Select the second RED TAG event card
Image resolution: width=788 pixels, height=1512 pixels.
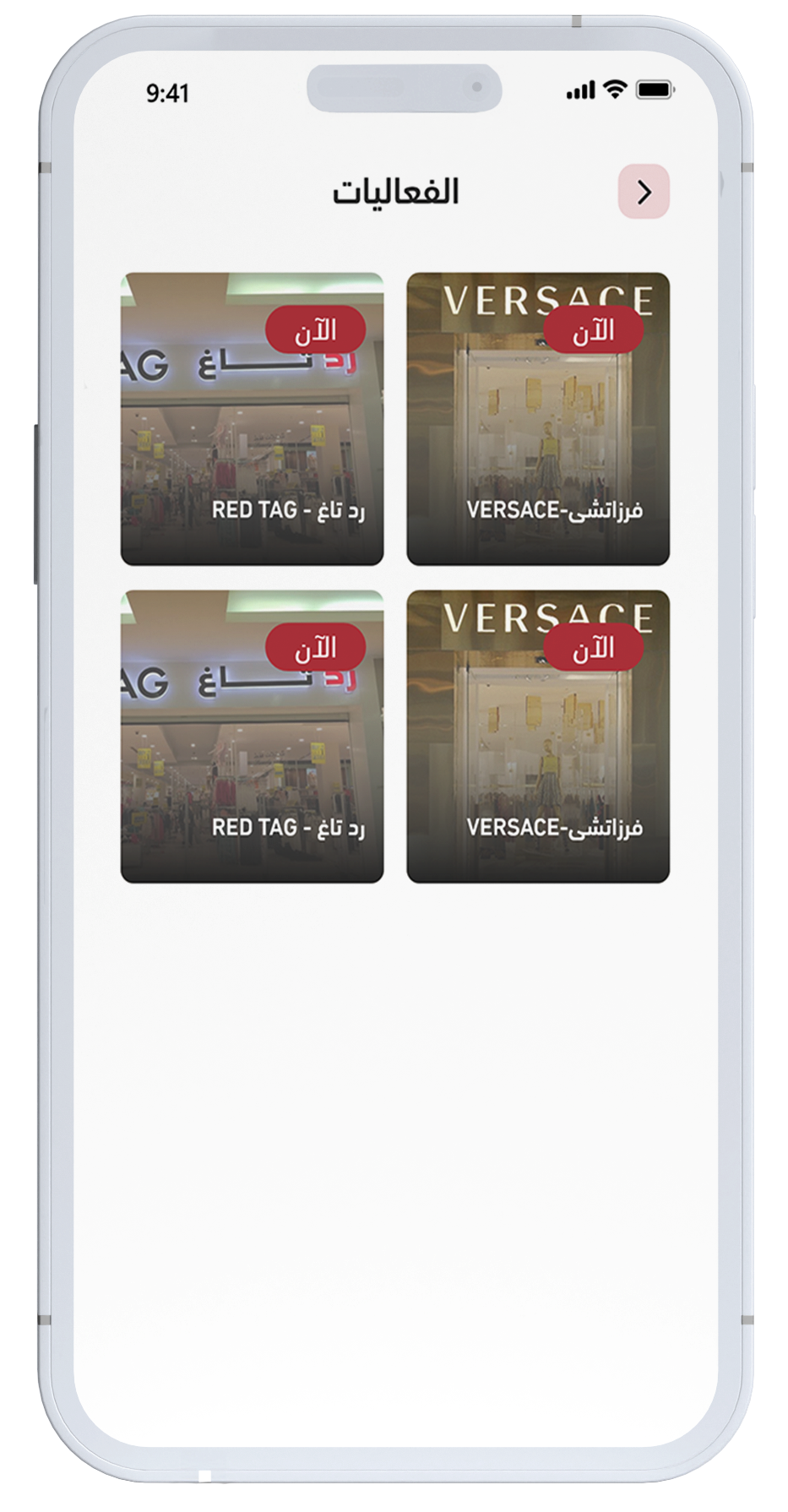252,737
